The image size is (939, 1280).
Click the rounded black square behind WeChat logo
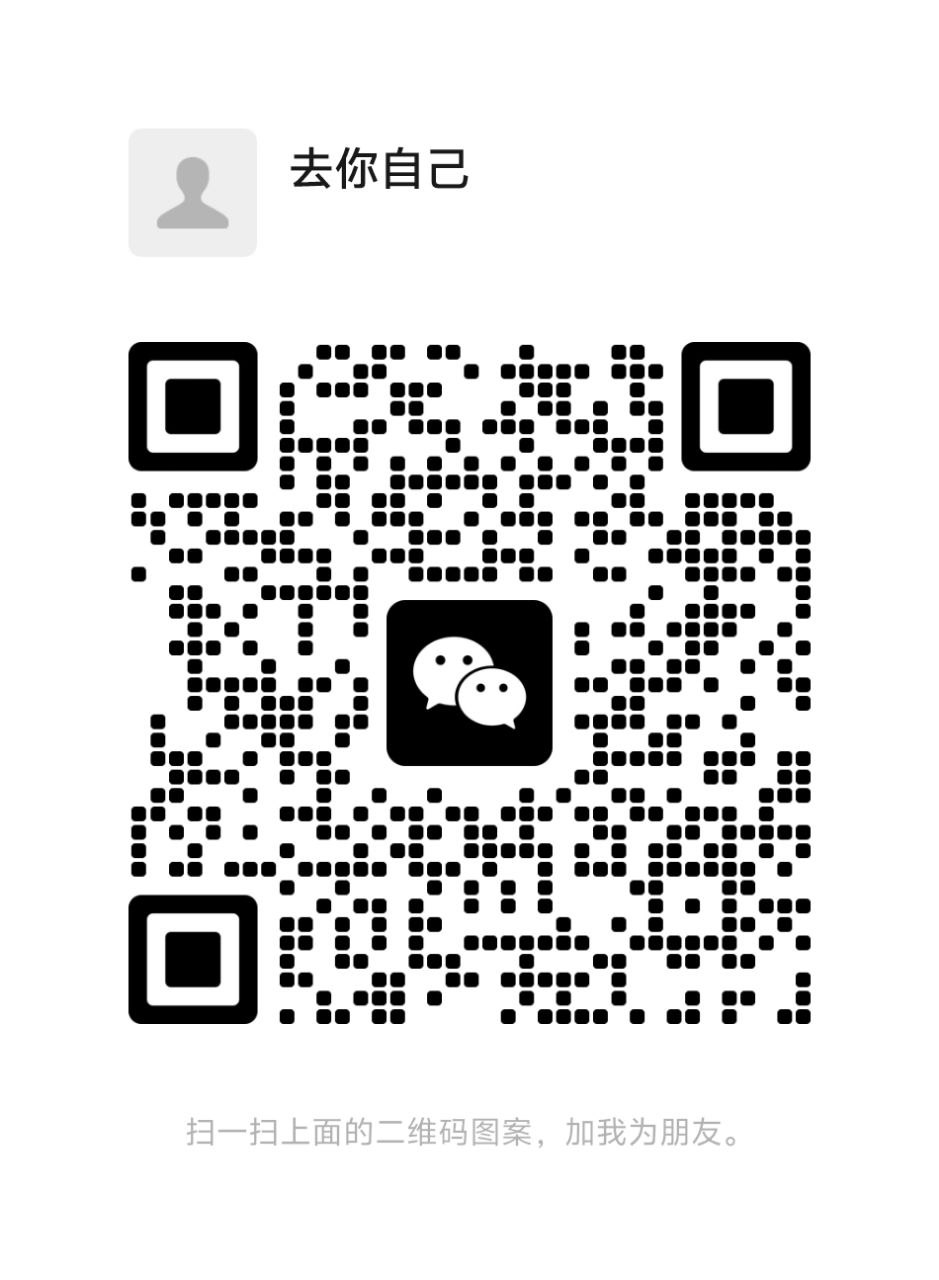pos(468,683)
